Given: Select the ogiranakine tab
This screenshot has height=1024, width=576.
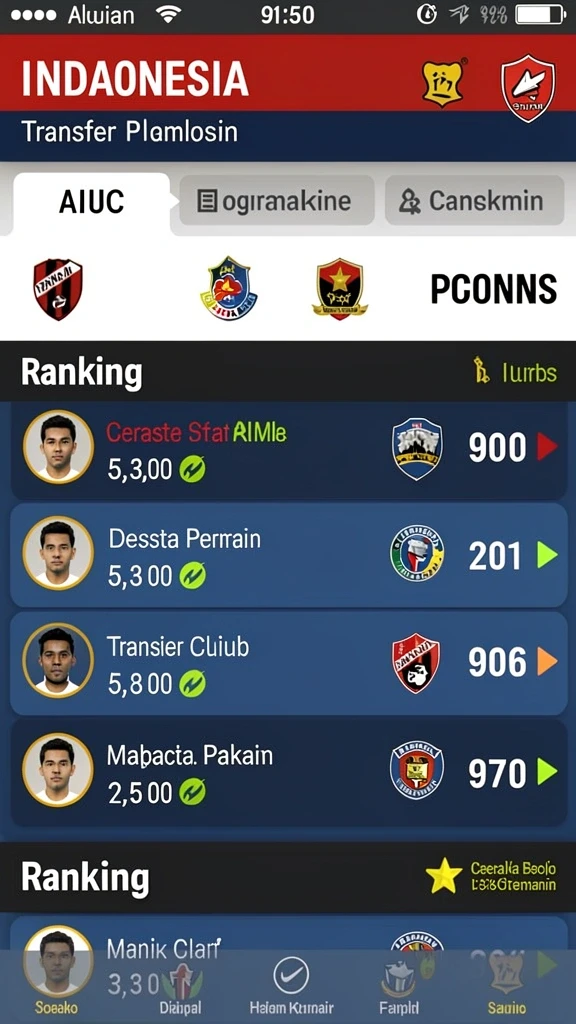Looking at the screenshot, I should pos(276,200).
